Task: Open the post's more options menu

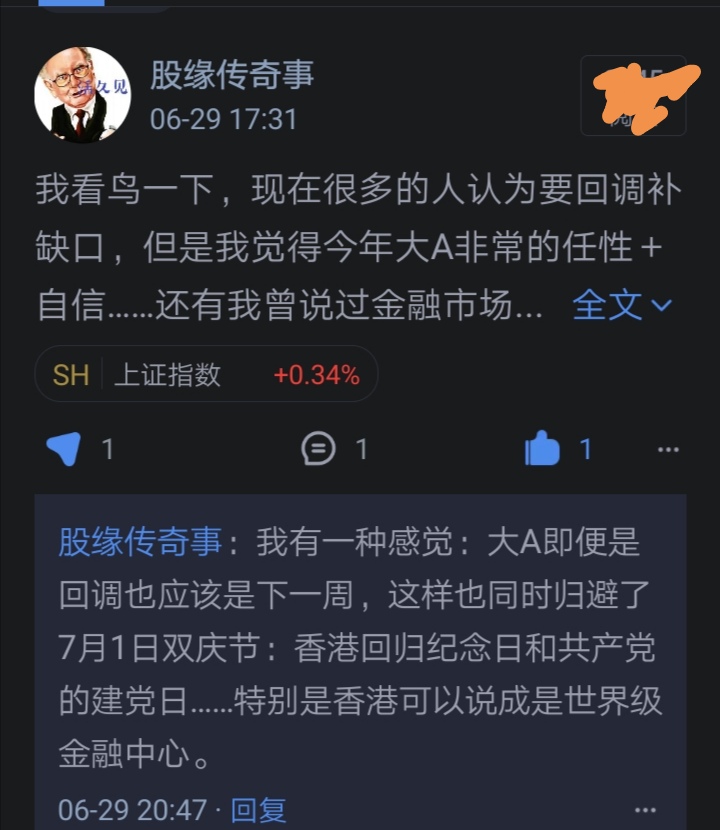Action: pyautogui.click(x=668, y=450)
